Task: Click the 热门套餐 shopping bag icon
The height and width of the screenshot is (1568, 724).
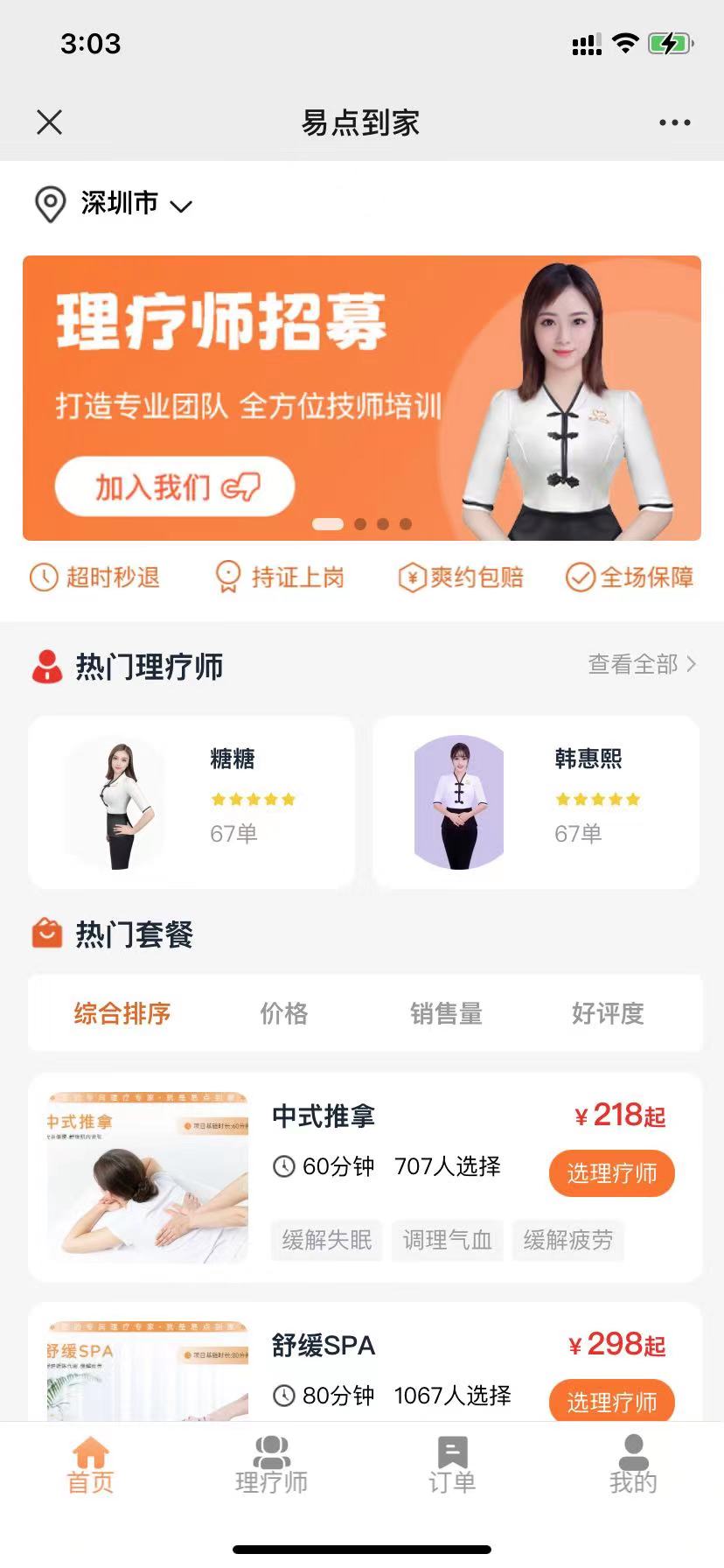Action: tap(47, 934)
